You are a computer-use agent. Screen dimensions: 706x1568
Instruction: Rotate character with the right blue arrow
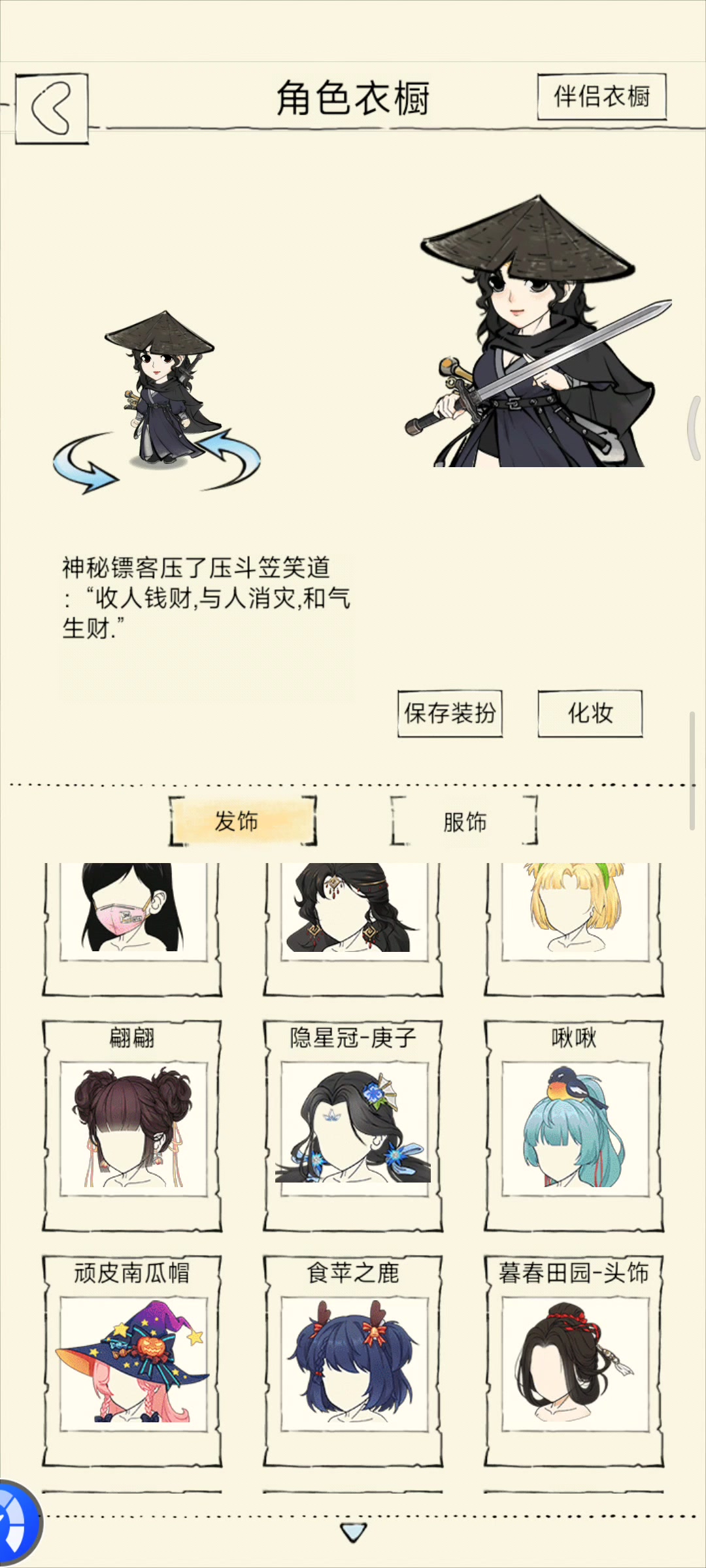click(x=232, y=457)
